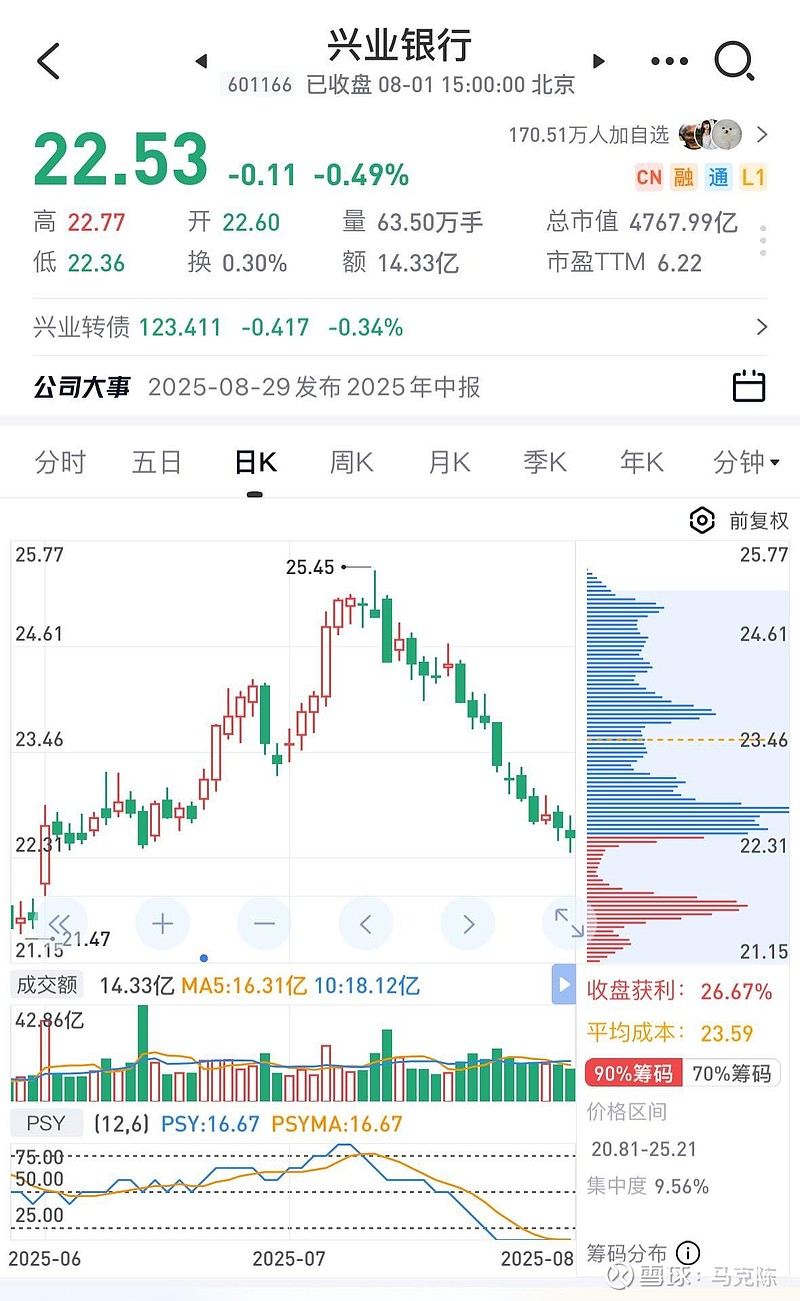Open the 公司大事 calendar icon
The image size is (800, 1301).
[x=749, y=386]
